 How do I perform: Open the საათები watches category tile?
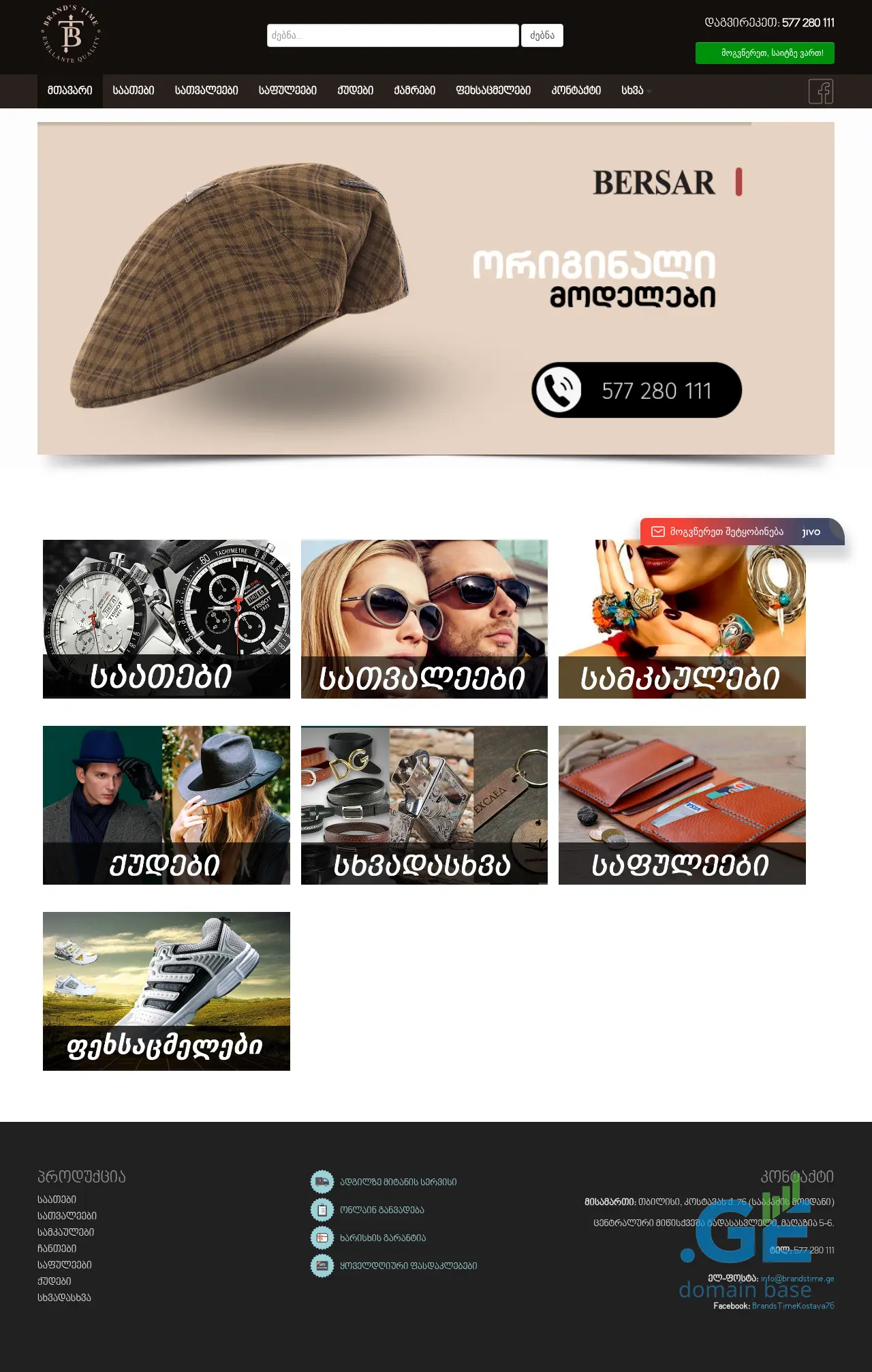(166, 619)
